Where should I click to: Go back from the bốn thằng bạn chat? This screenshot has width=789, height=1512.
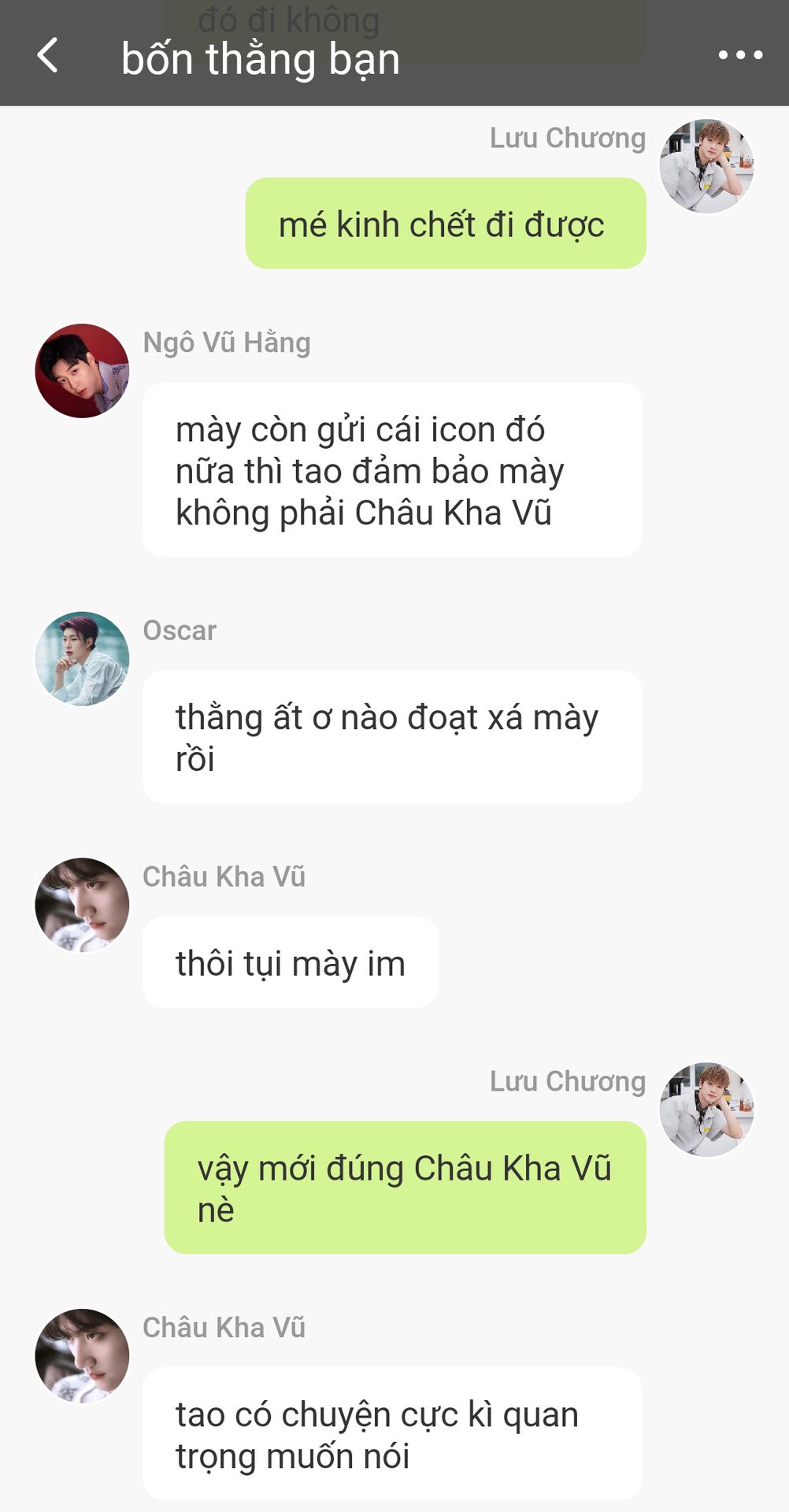(x=48, y=56)
